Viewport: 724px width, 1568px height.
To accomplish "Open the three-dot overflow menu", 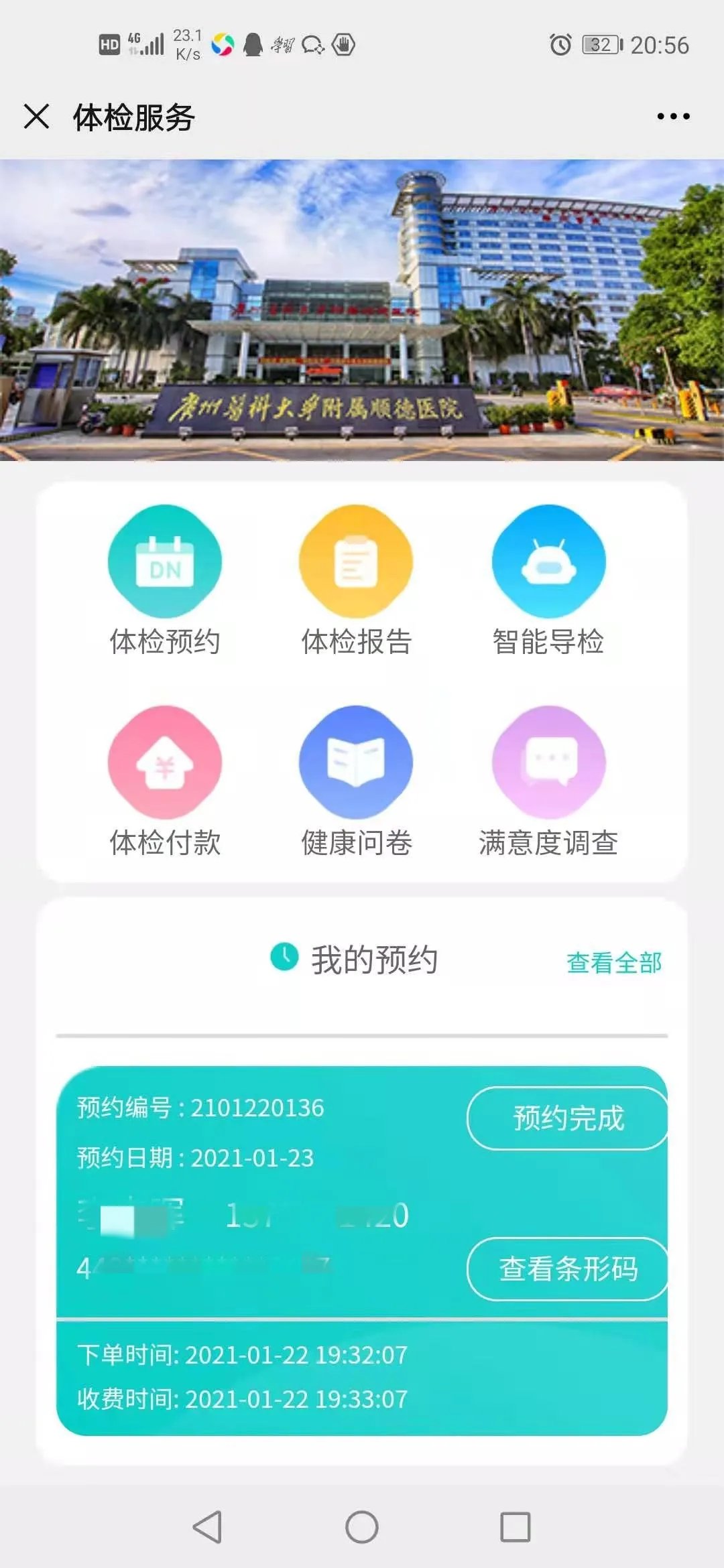I will coord(673,117).
